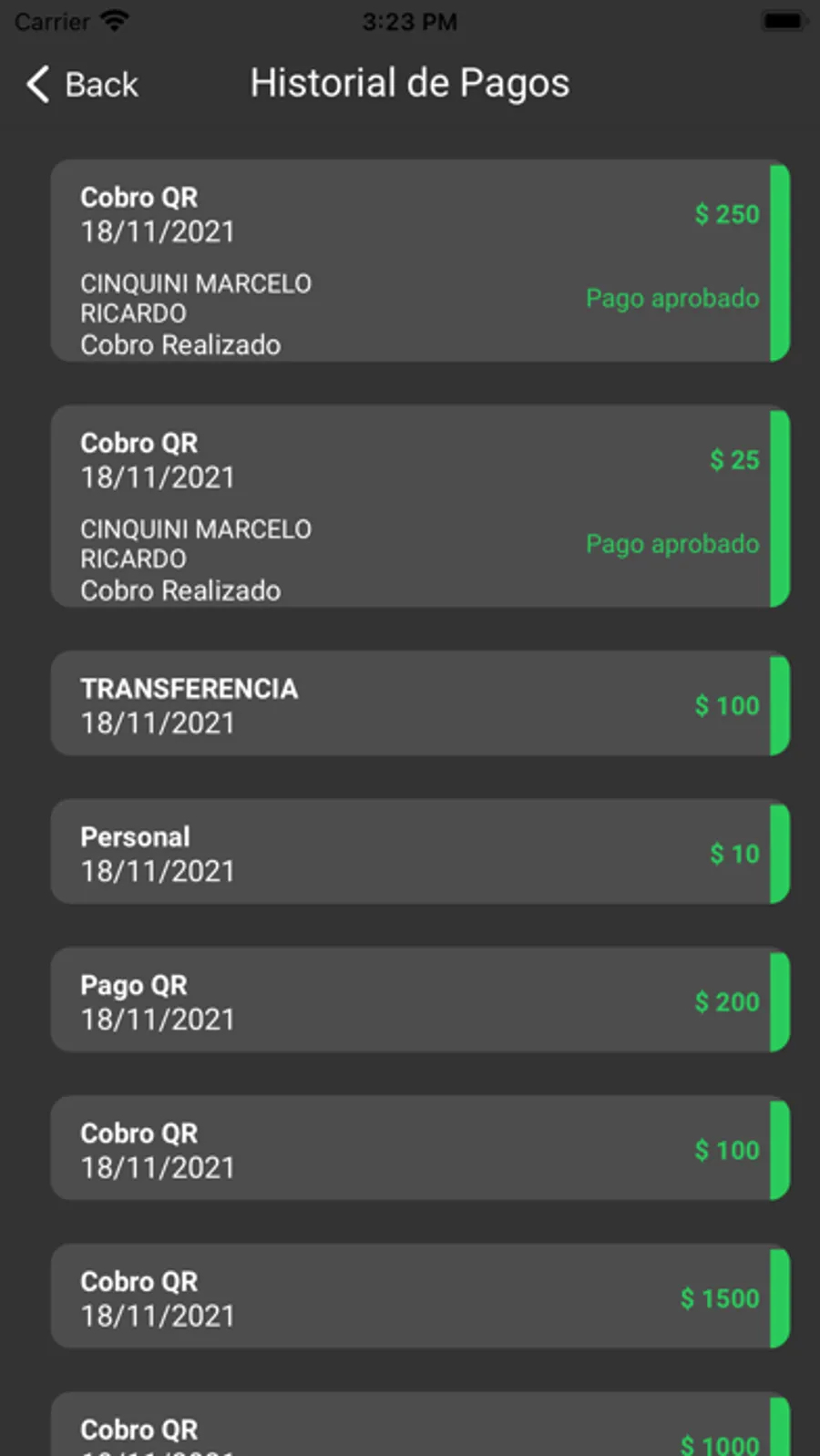
Task: Open the $250 Cobro QR payment
Action: tap(419, 261)
